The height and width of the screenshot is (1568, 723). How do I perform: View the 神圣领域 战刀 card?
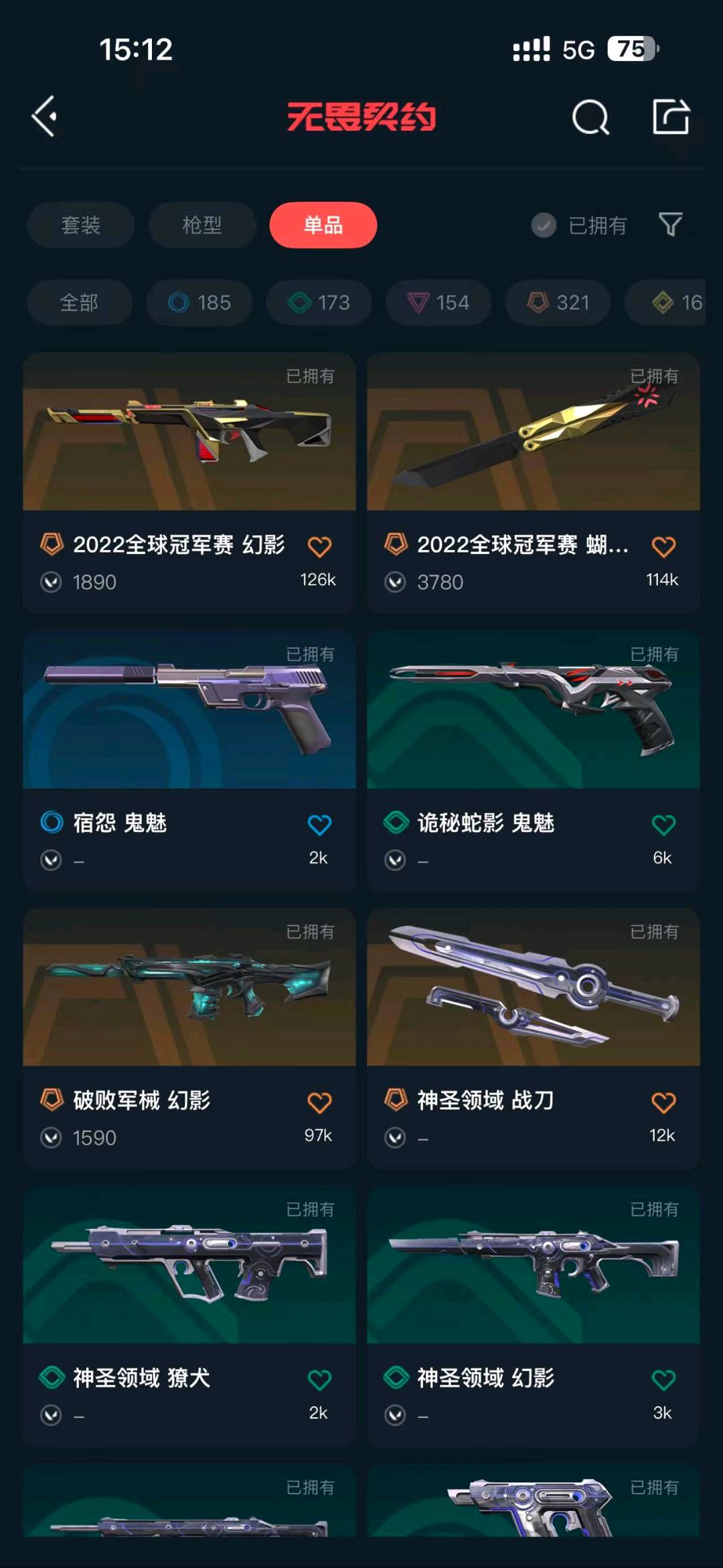(534, 1038)
